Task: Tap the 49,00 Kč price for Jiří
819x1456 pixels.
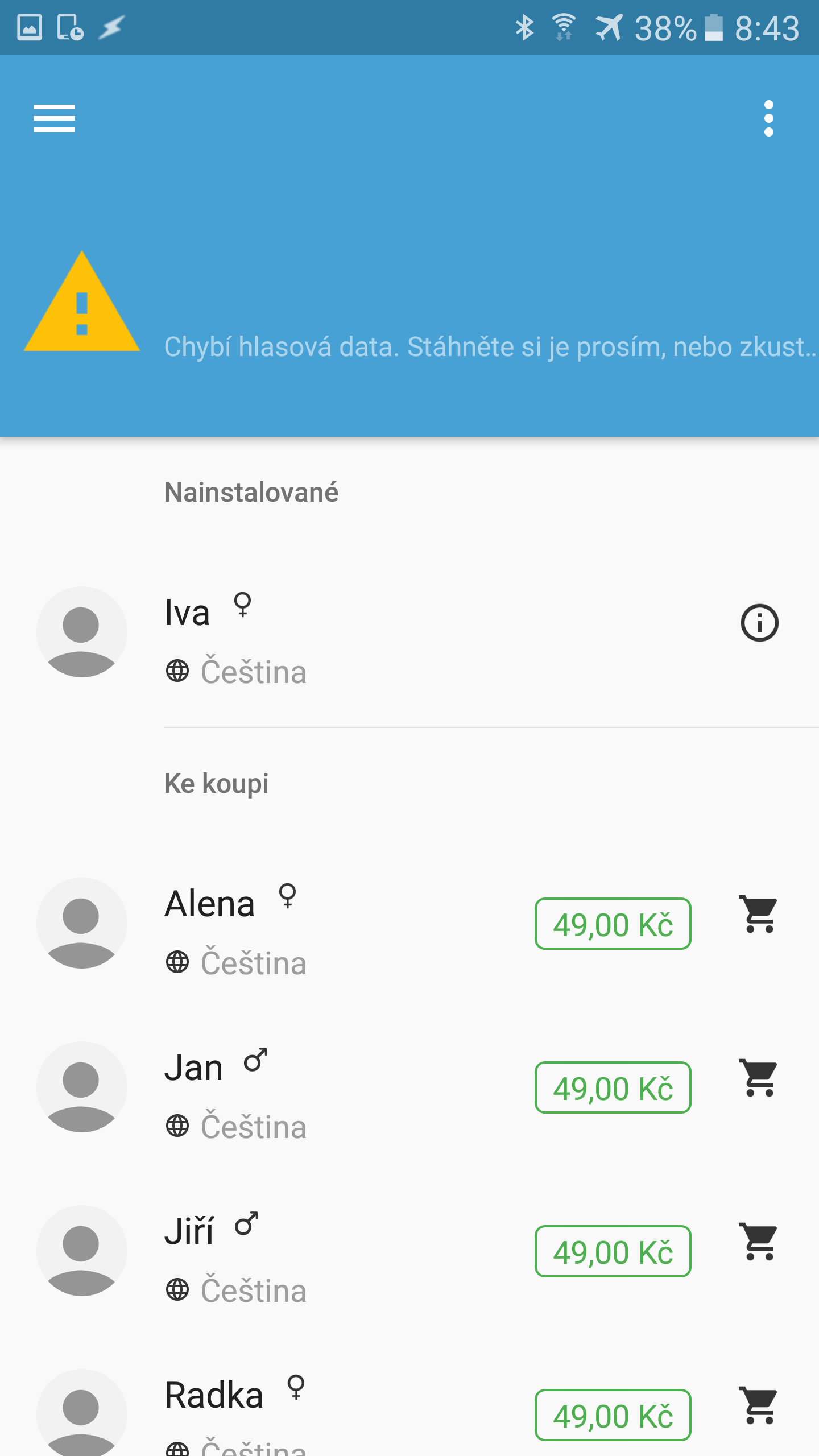Action: (x=613, y=1251)
